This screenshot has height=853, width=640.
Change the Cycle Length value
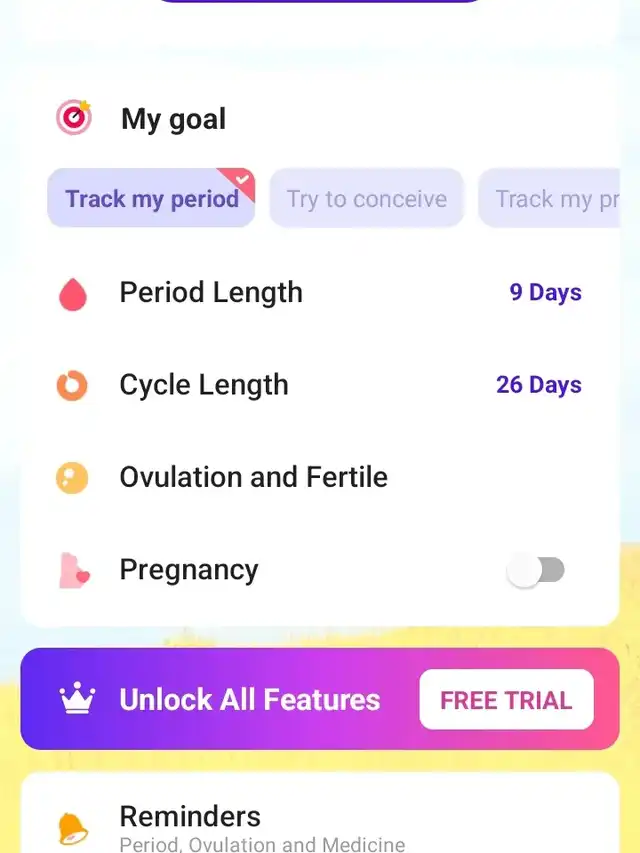click(538, 385)
